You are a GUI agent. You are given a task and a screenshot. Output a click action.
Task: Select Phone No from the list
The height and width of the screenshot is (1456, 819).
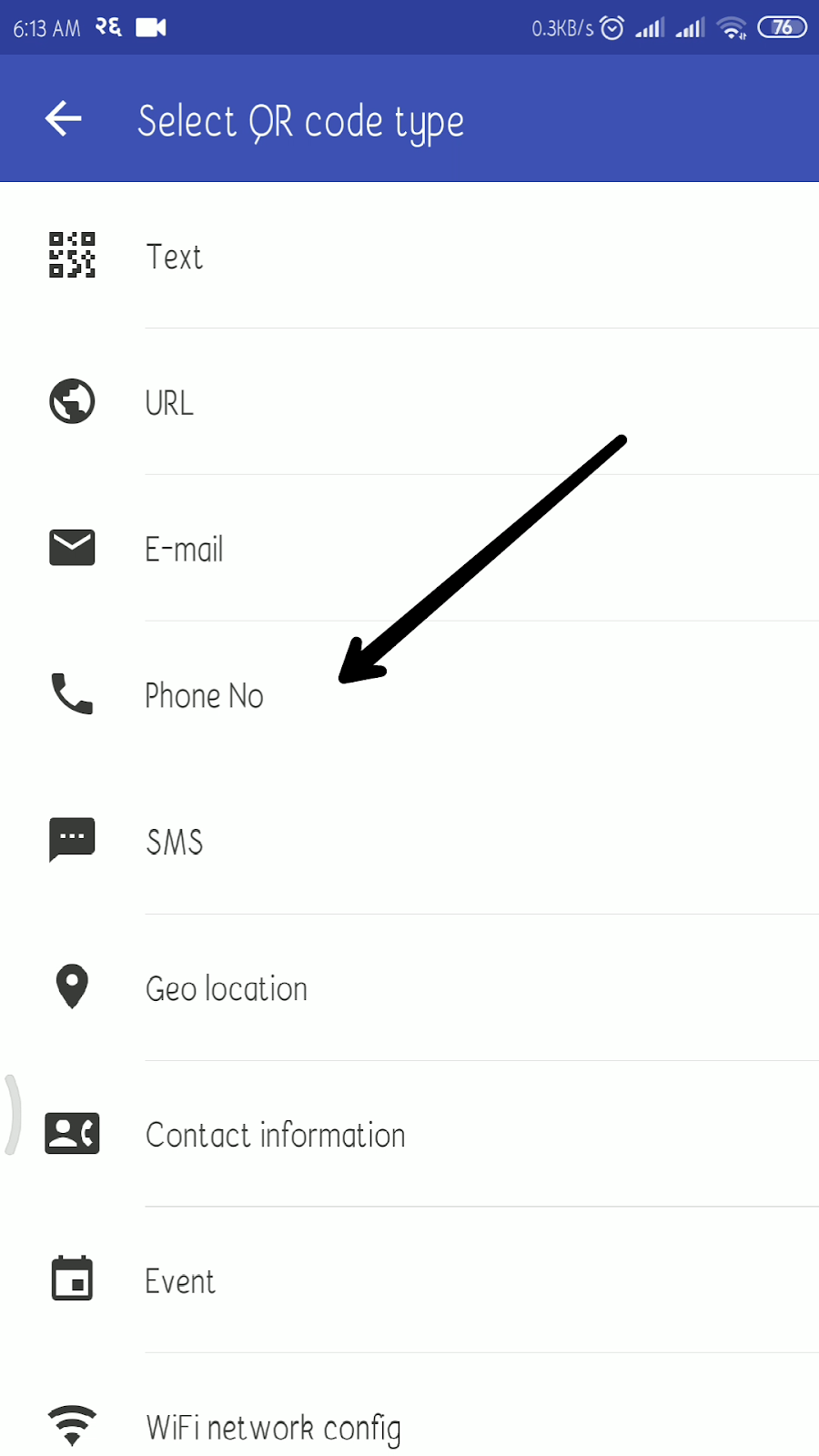point(409,695)
